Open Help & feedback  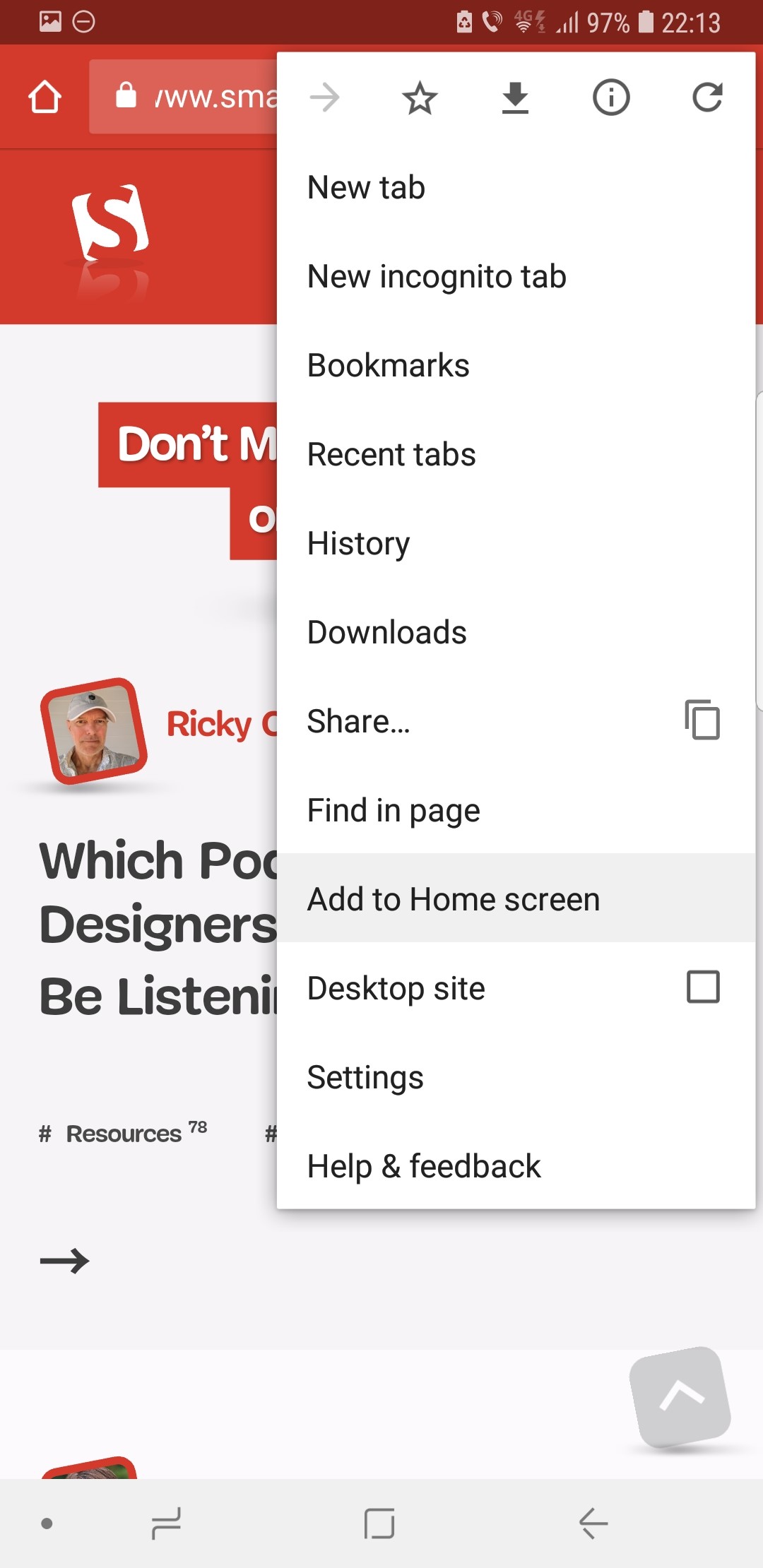424,1167
